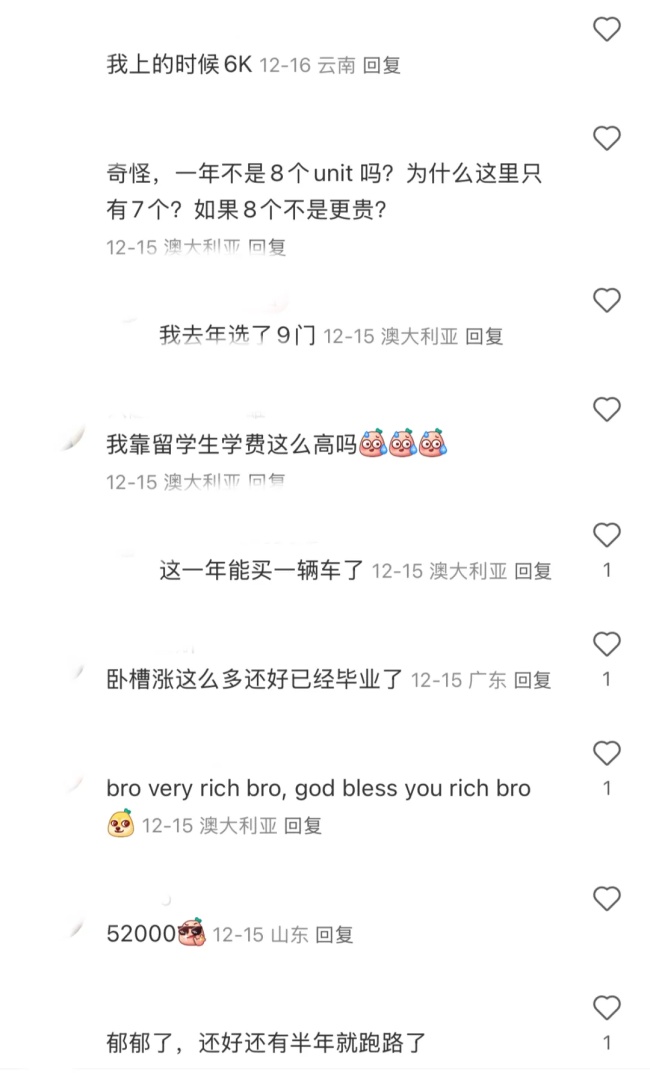
Task: Reply to "这一年能买一辆车了" comment
Action: pyautogui.click(x=533, y=571)
